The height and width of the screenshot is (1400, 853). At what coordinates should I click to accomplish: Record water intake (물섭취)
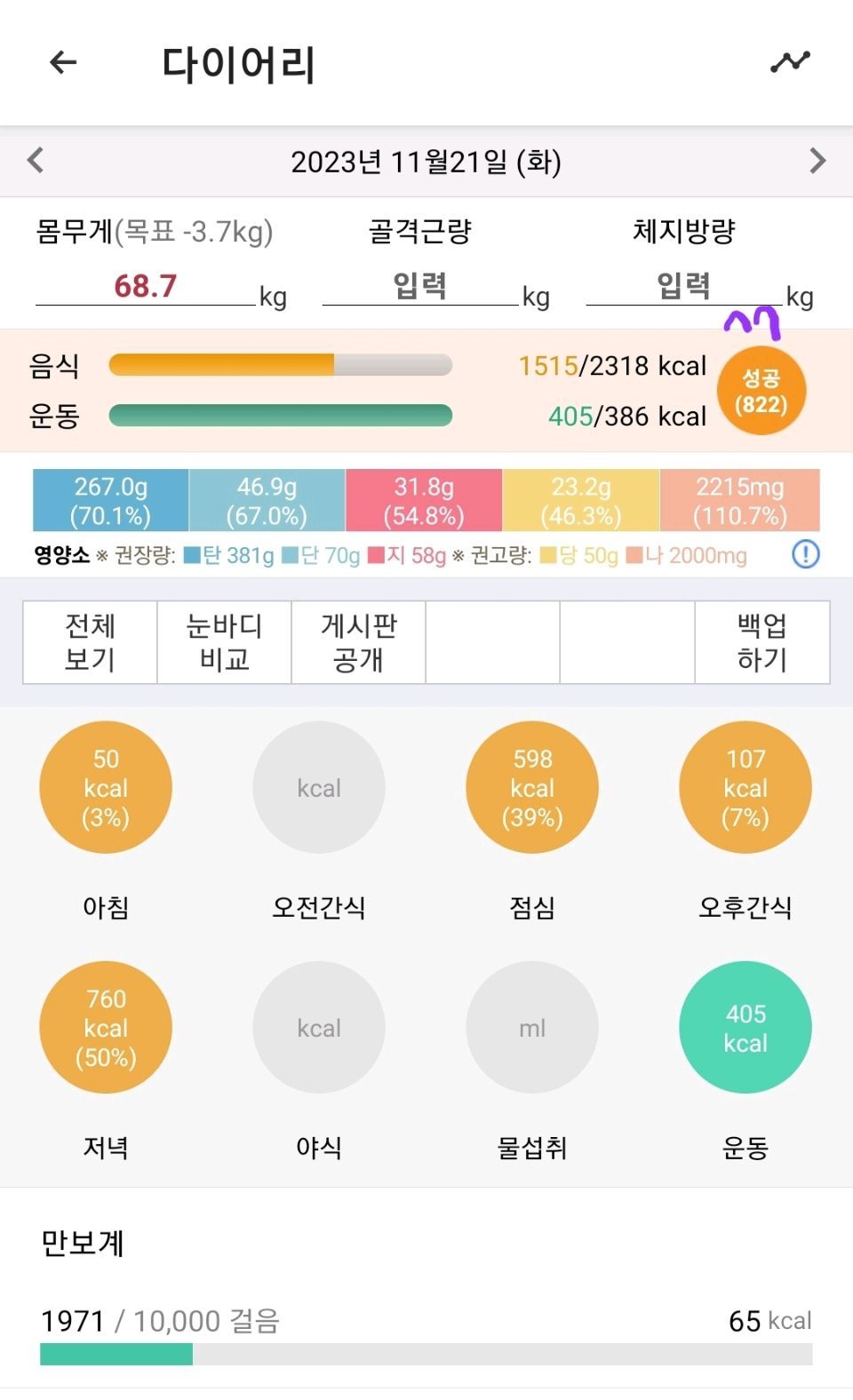click(532, 1028)
